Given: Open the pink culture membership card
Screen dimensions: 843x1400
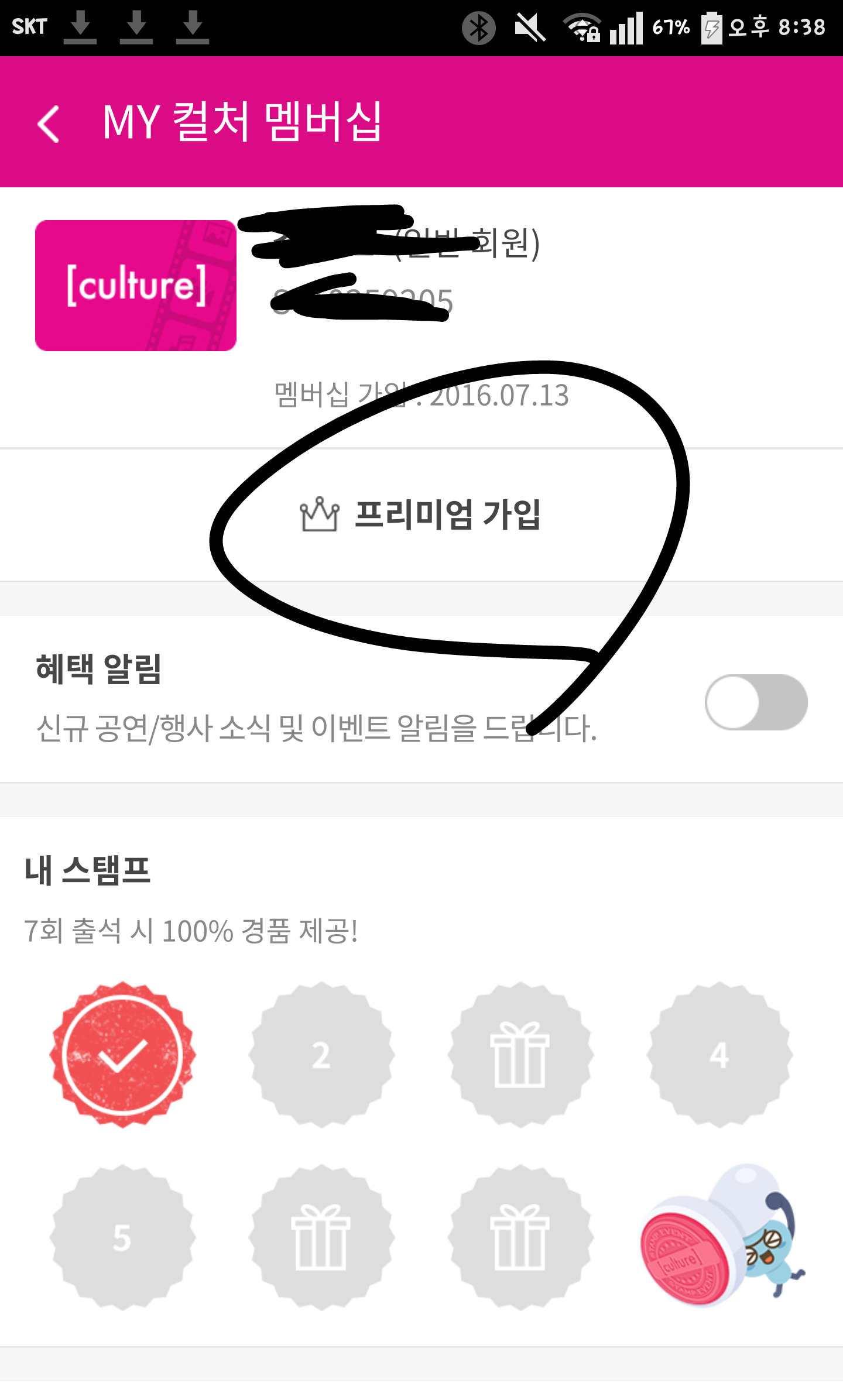Looking at the screenshot, I should pos(136,286).
